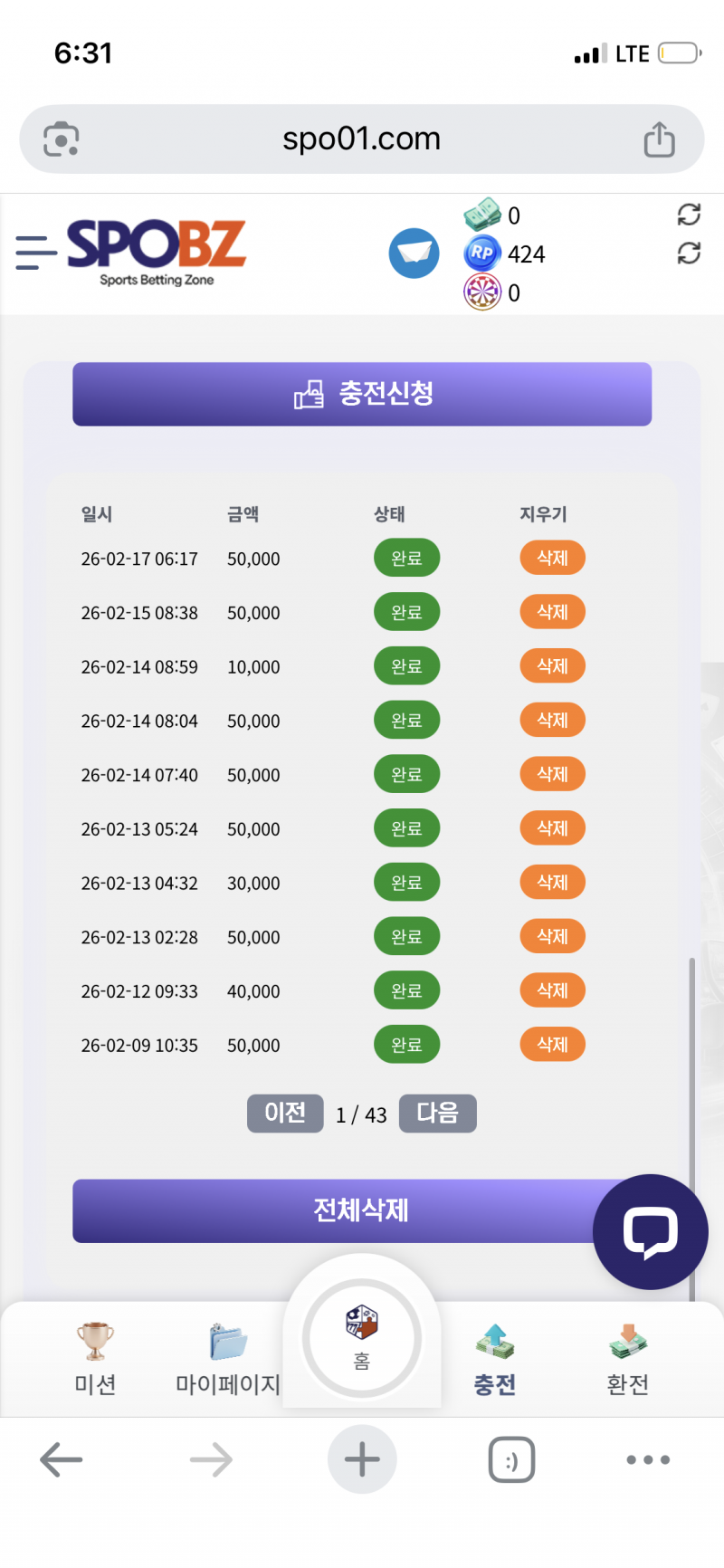This screenshot has width=724, height=1568.
Task: Tap 전체삭제 to delete all records
Action: [x=344, y=1210]
